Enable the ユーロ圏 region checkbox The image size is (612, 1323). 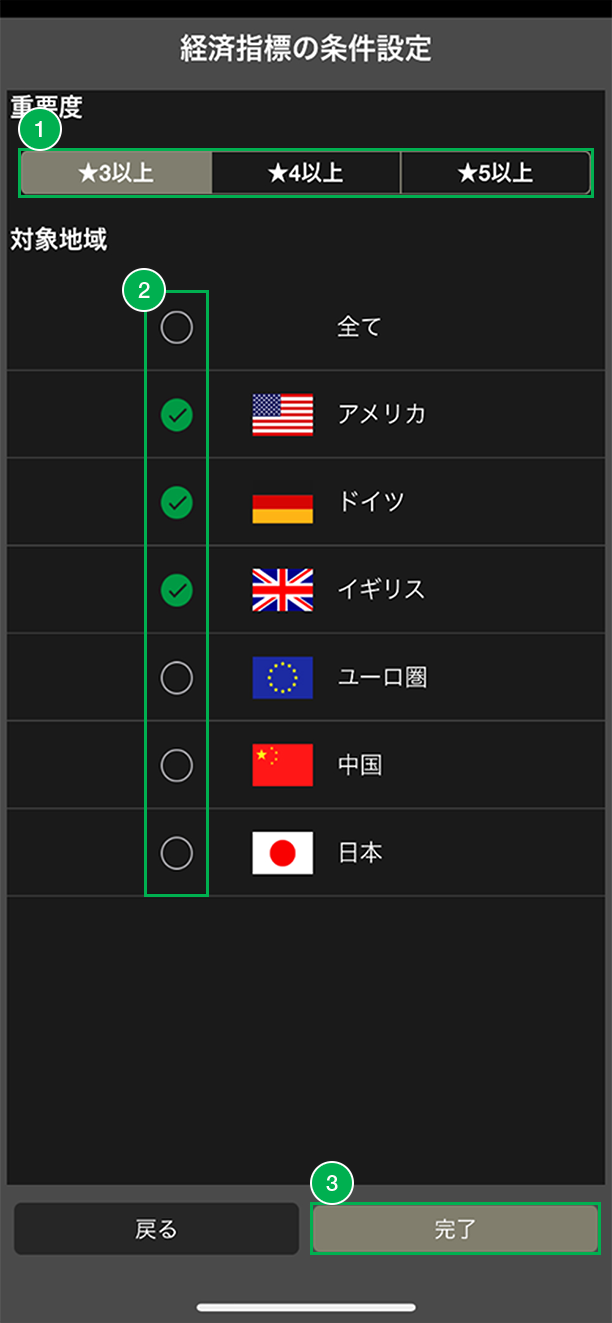pyautogui.click(x=177, y=678)
